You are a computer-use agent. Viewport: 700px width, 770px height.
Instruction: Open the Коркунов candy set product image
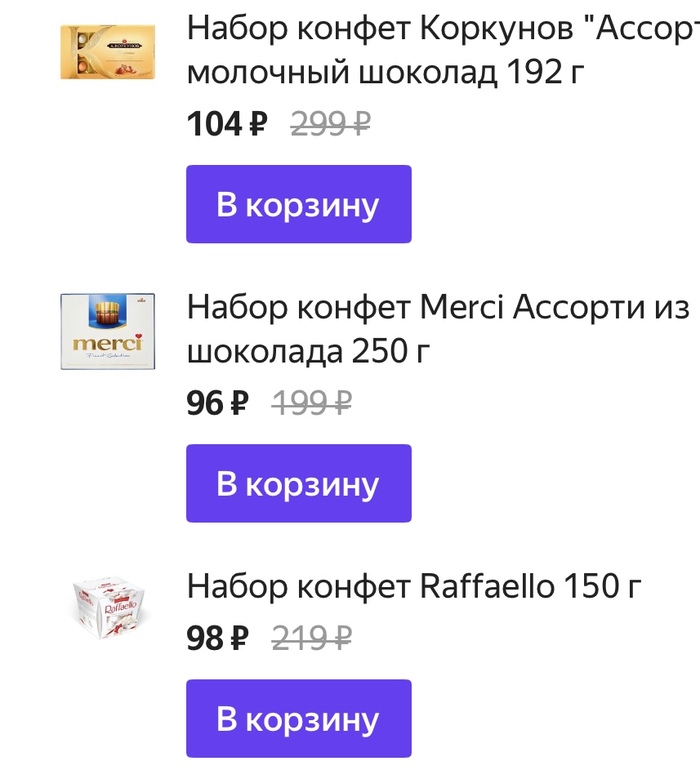107,52
